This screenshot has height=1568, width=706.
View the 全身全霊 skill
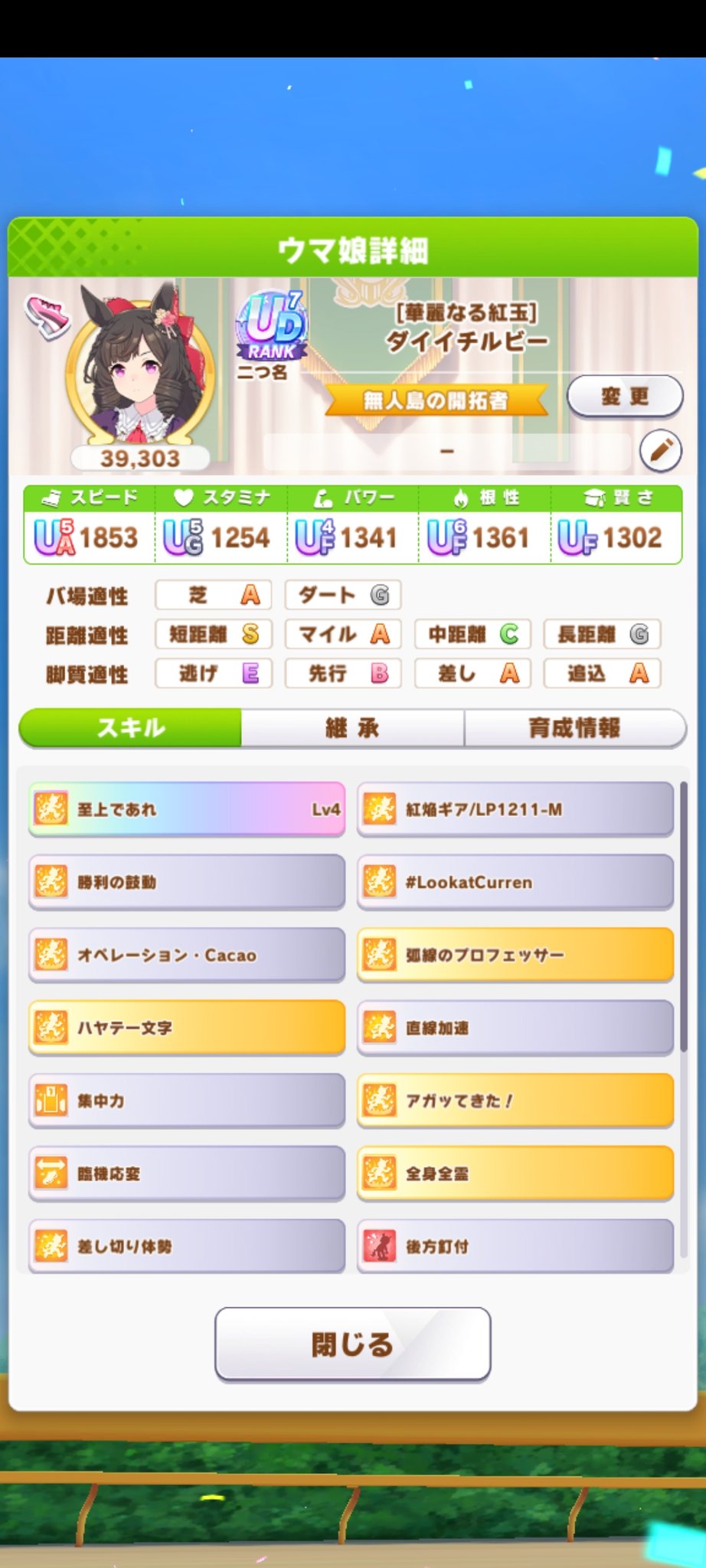[515, 1173]
